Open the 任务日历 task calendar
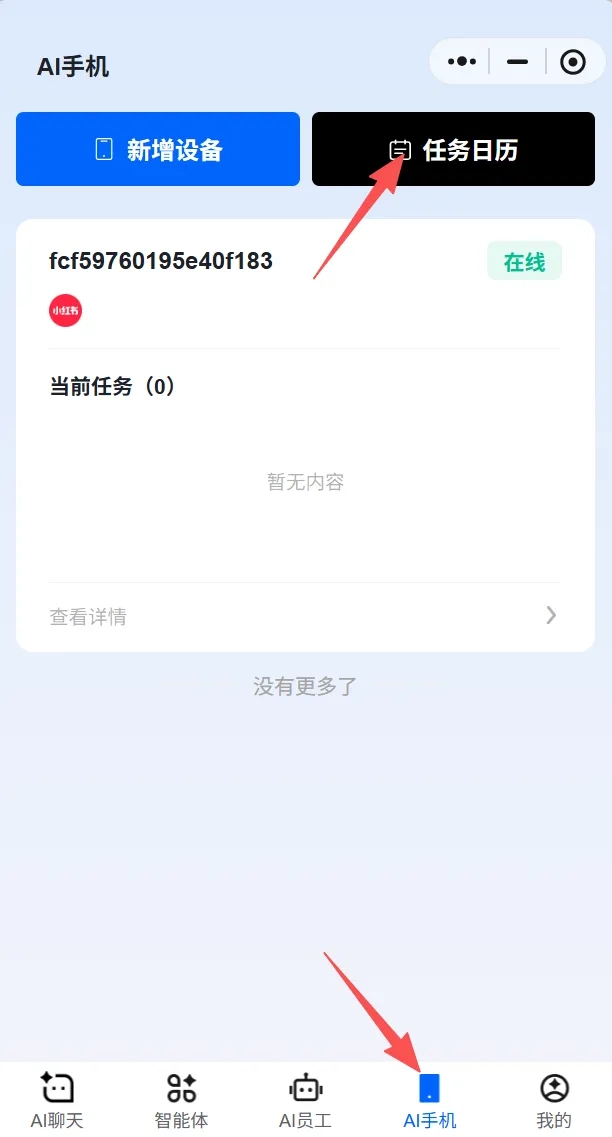The width and height of the screenshot is (612, 1137). (x=453, y=149)
